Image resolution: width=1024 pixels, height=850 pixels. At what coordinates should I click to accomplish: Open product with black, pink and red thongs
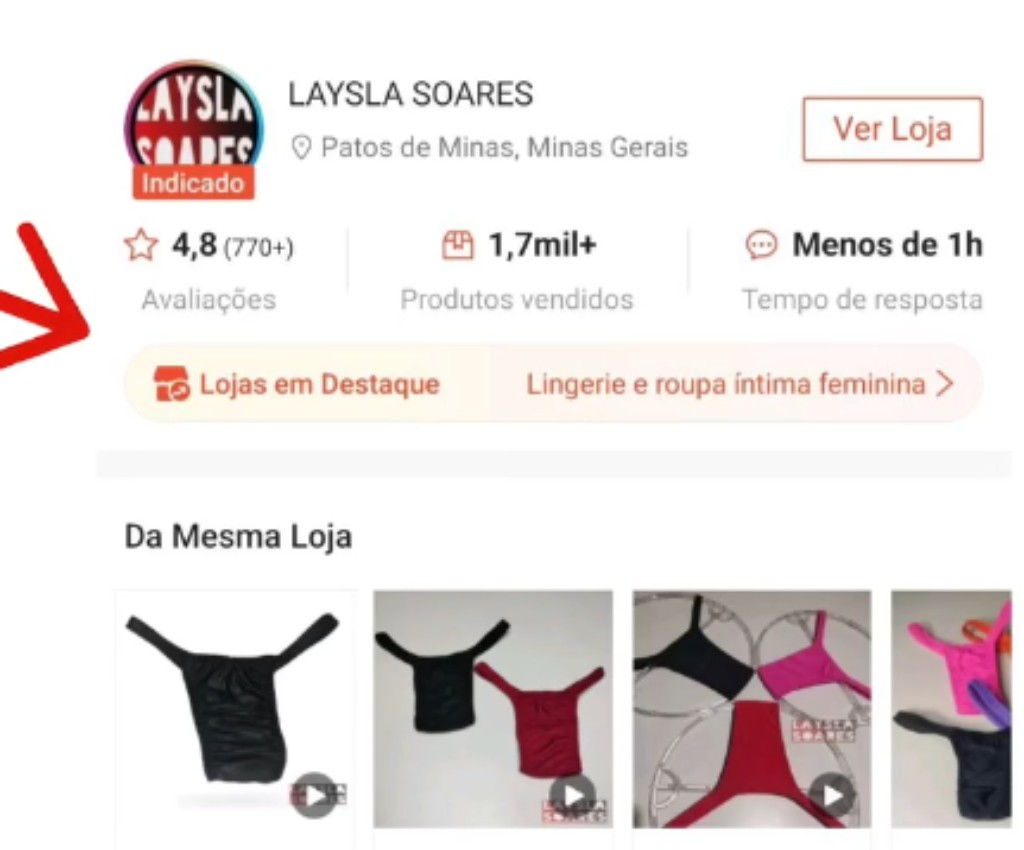point(751,708)
